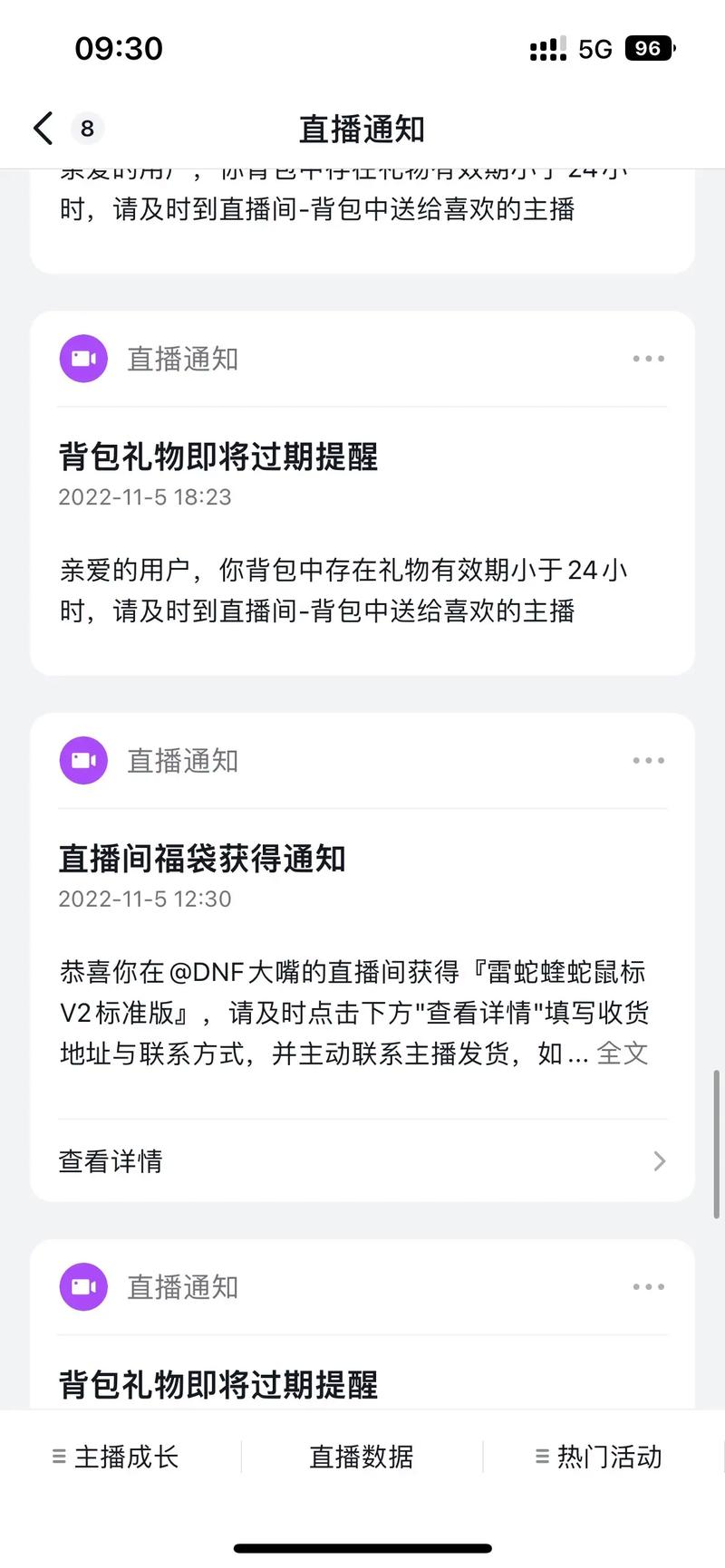Click the purple video icon beside 直播间福袋获得通知
The image size is (725, 1568).
[82, 760]
